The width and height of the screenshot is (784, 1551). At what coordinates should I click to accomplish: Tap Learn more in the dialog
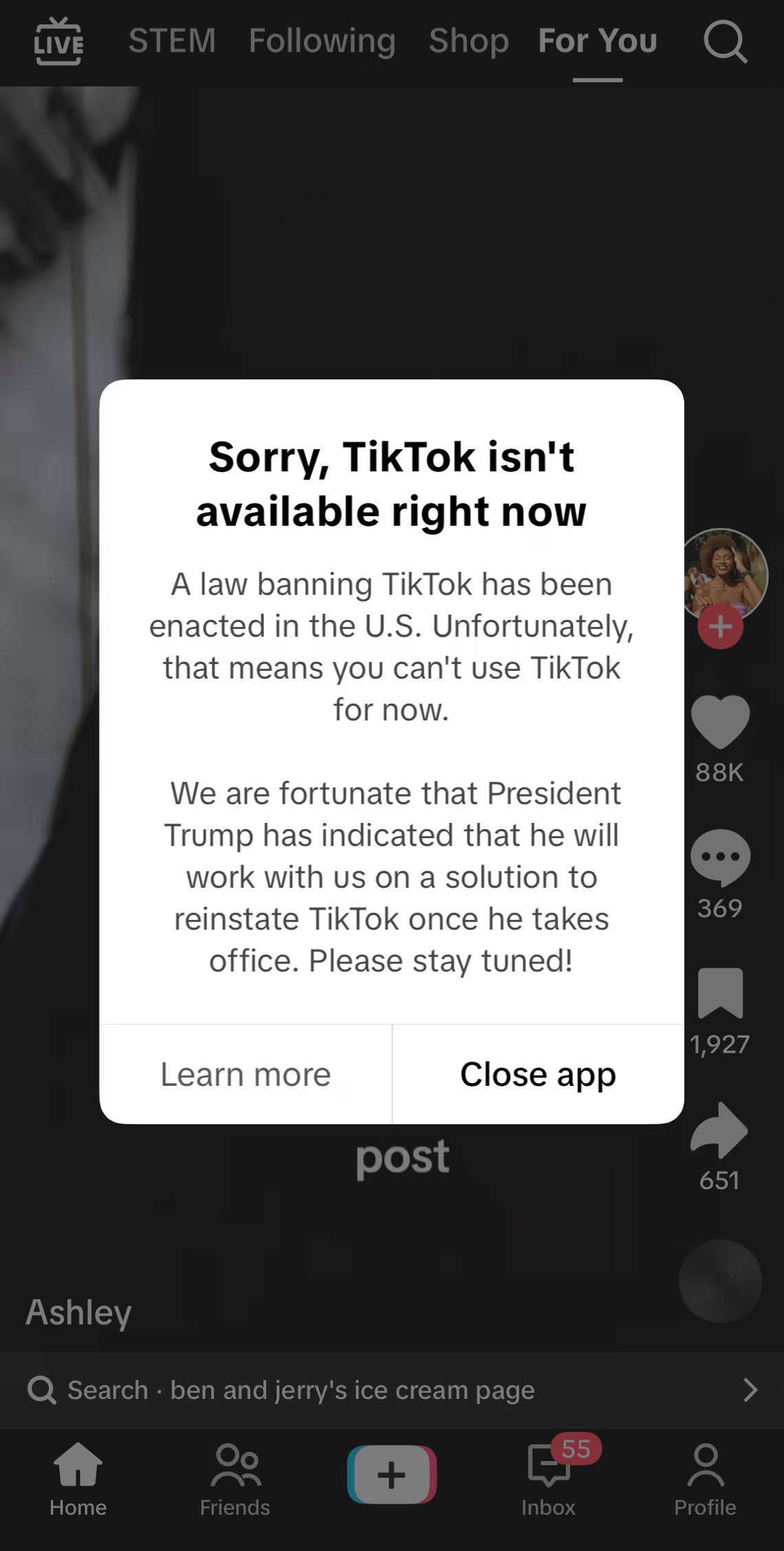click(x=246, y=1074)
